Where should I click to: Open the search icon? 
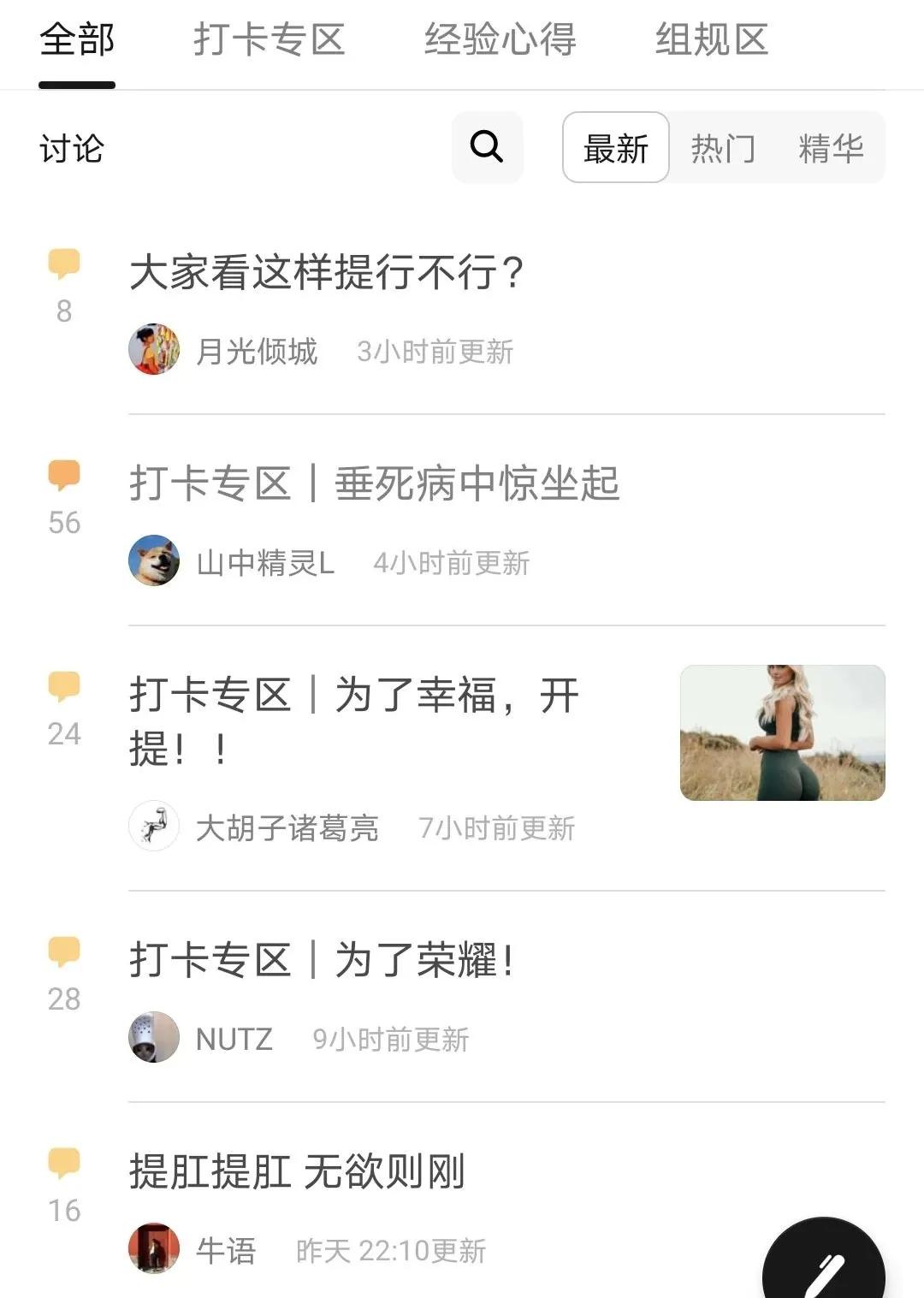pyautogui.click(x=488, y=147)
